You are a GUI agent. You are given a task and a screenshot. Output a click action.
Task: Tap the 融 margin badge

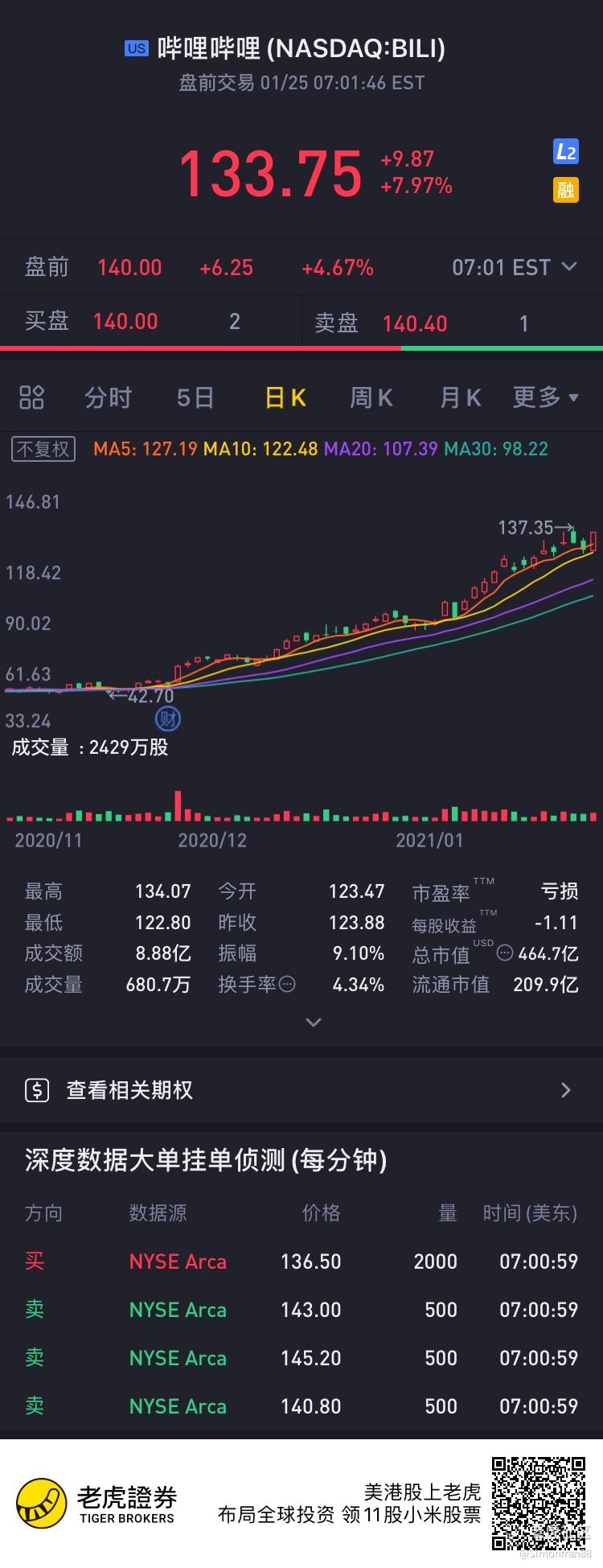pyautogui.click(x=566, y=190)
